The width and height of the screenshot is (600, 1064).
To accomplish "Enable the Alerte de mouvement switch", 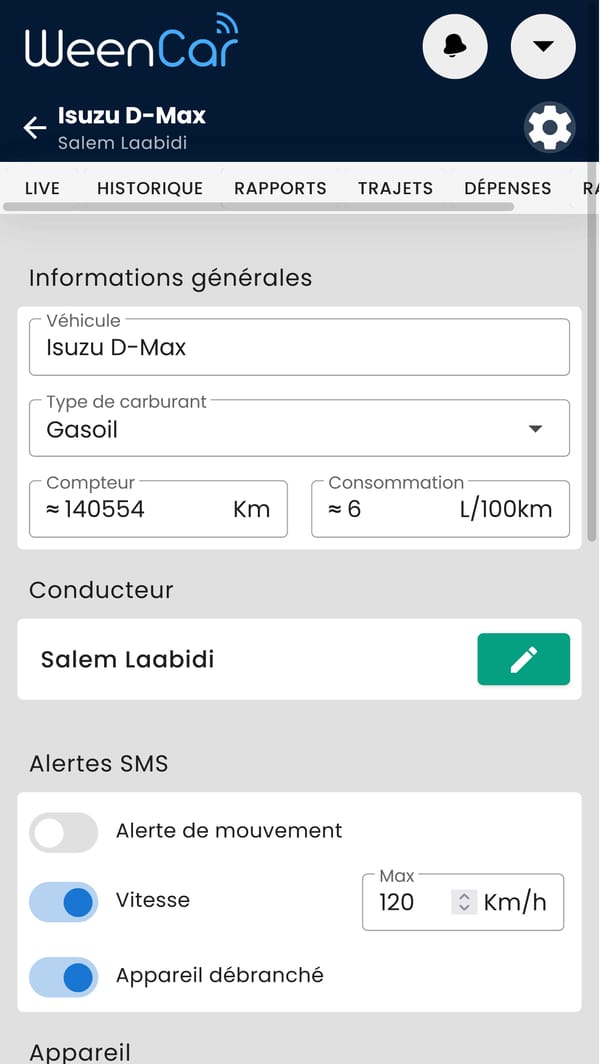I will click(64, 832).
